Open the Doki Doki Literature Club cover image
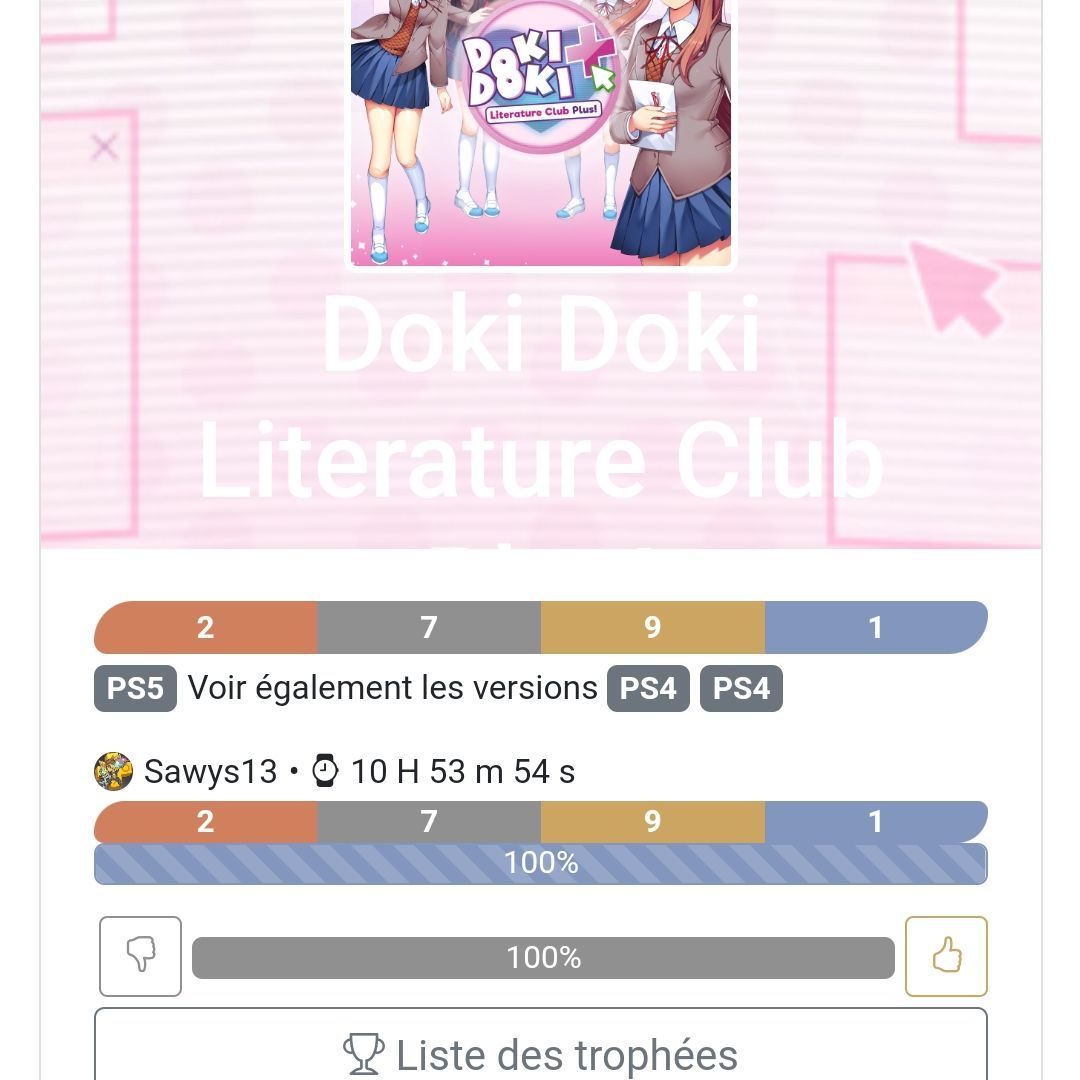 (541, 130)
